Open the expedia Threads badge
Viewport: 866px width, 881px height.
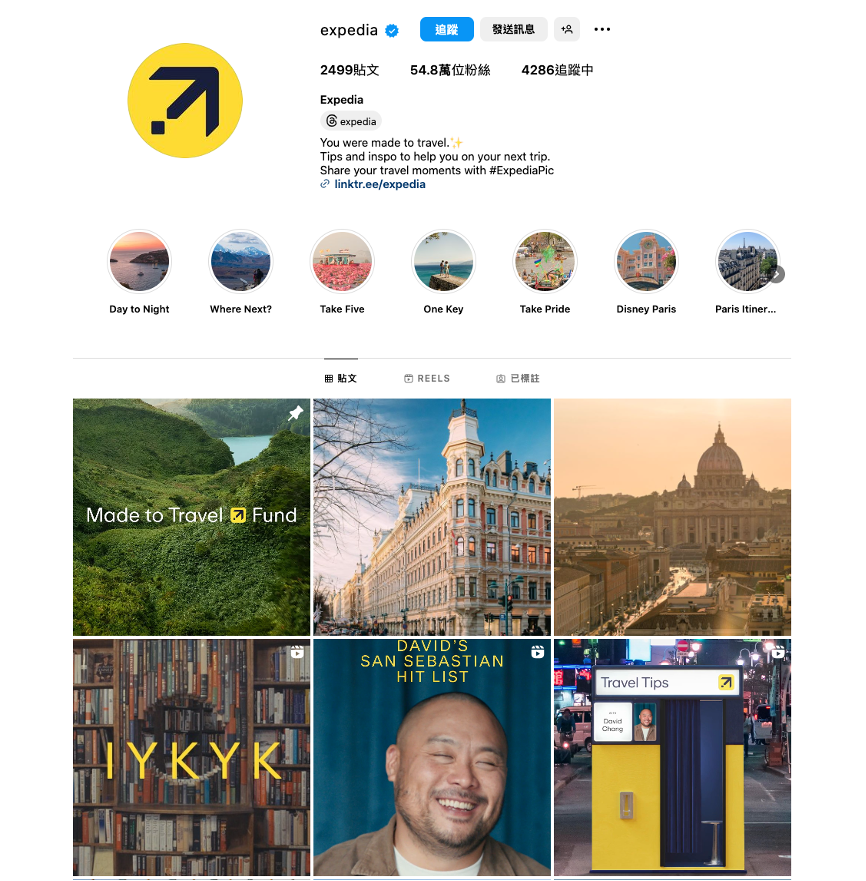(x=351, y=121)
